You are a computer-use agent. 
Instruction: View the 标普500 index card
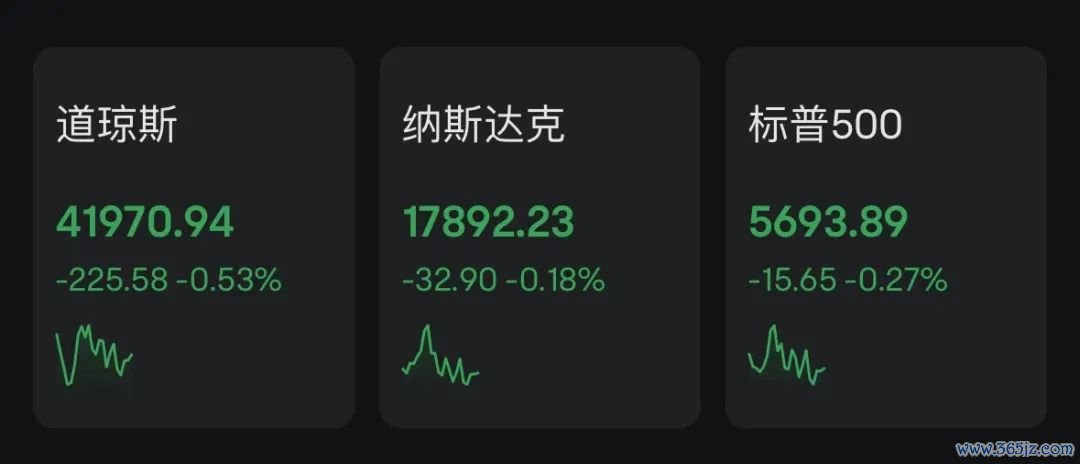click(885, 237)
